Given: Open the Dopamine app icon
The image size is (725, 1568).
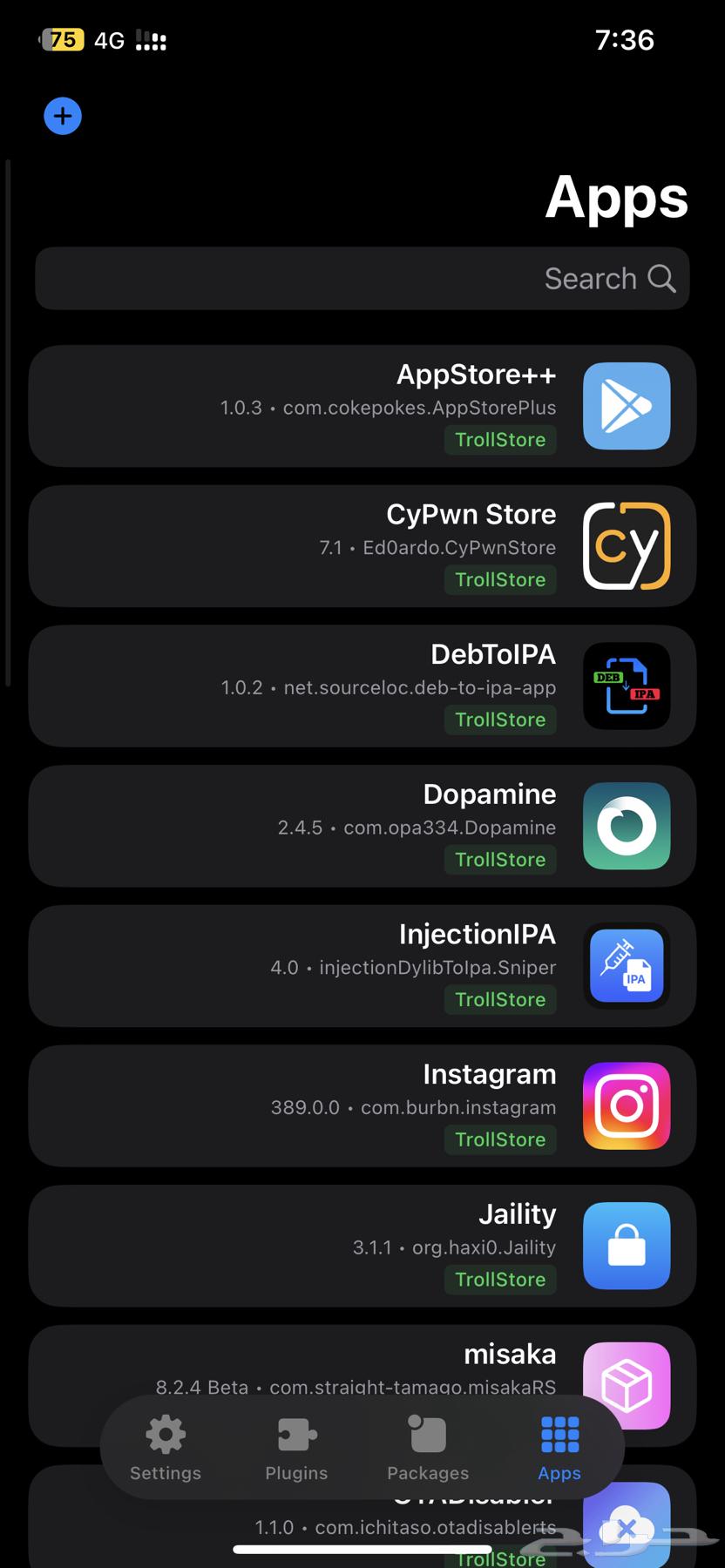Looking at the screenshot, I should coord(627,826).
